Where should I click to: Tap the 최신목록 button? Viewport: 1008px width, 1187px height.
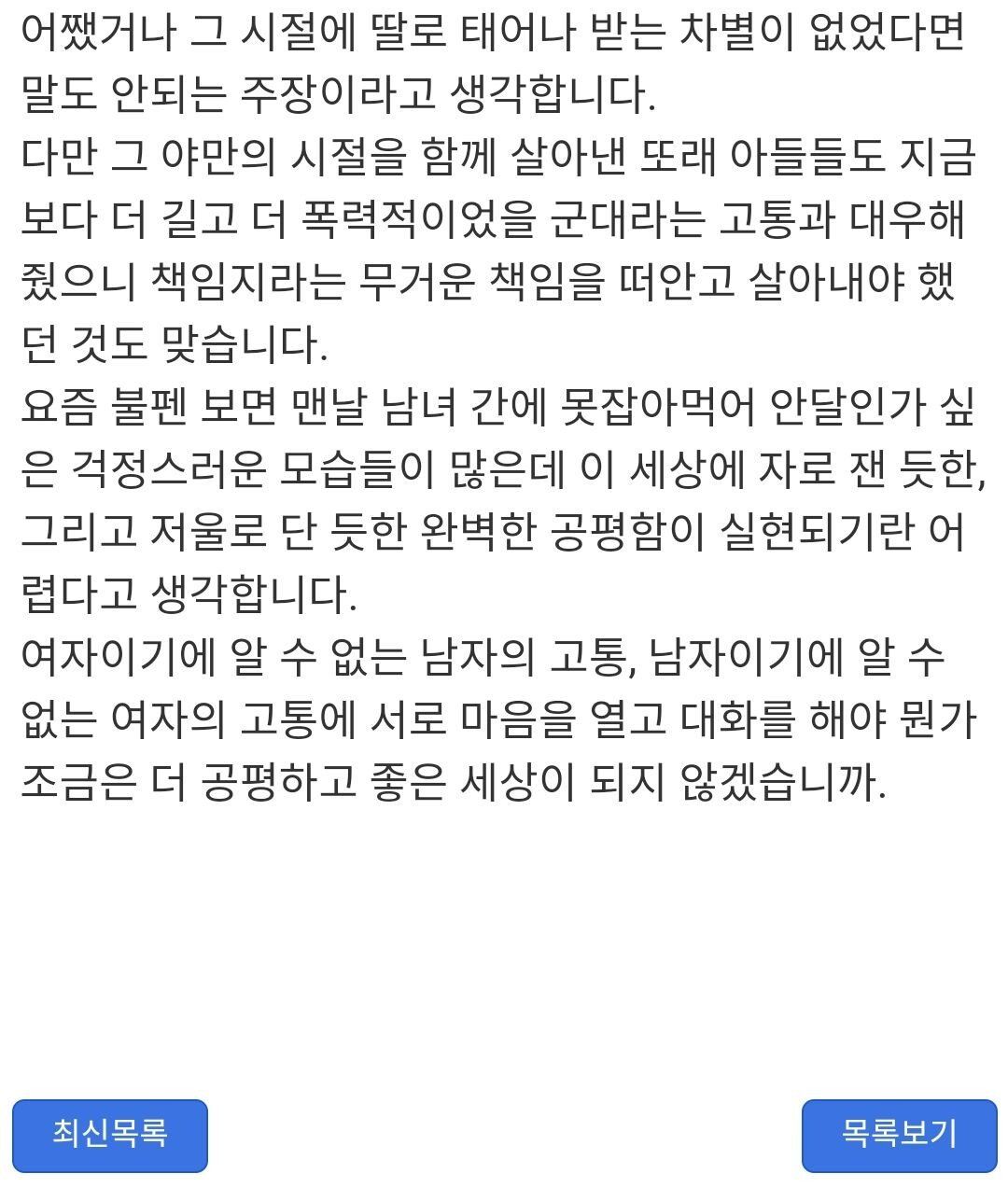[x=109, y=1135]
